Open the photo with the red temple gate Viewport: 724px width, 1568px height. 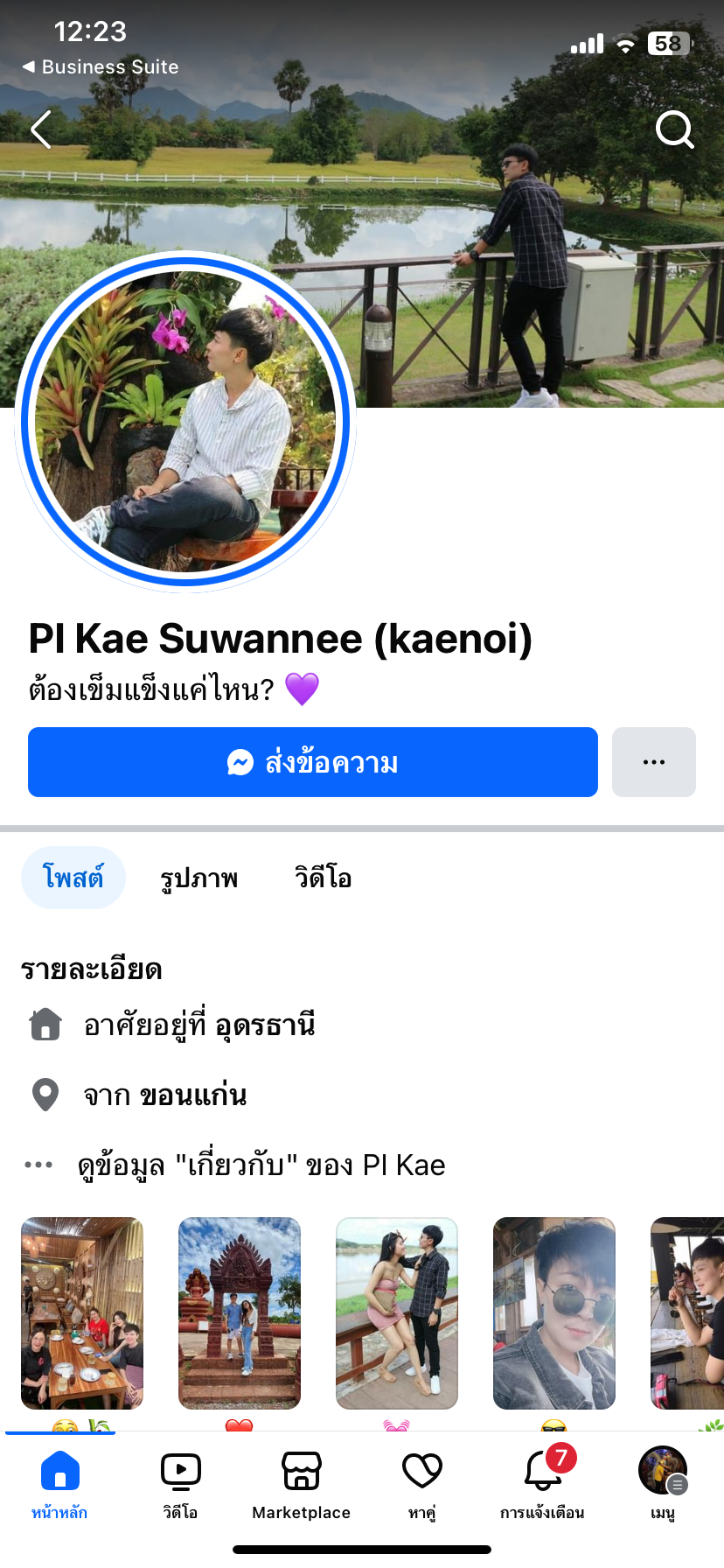(240, 1313)
